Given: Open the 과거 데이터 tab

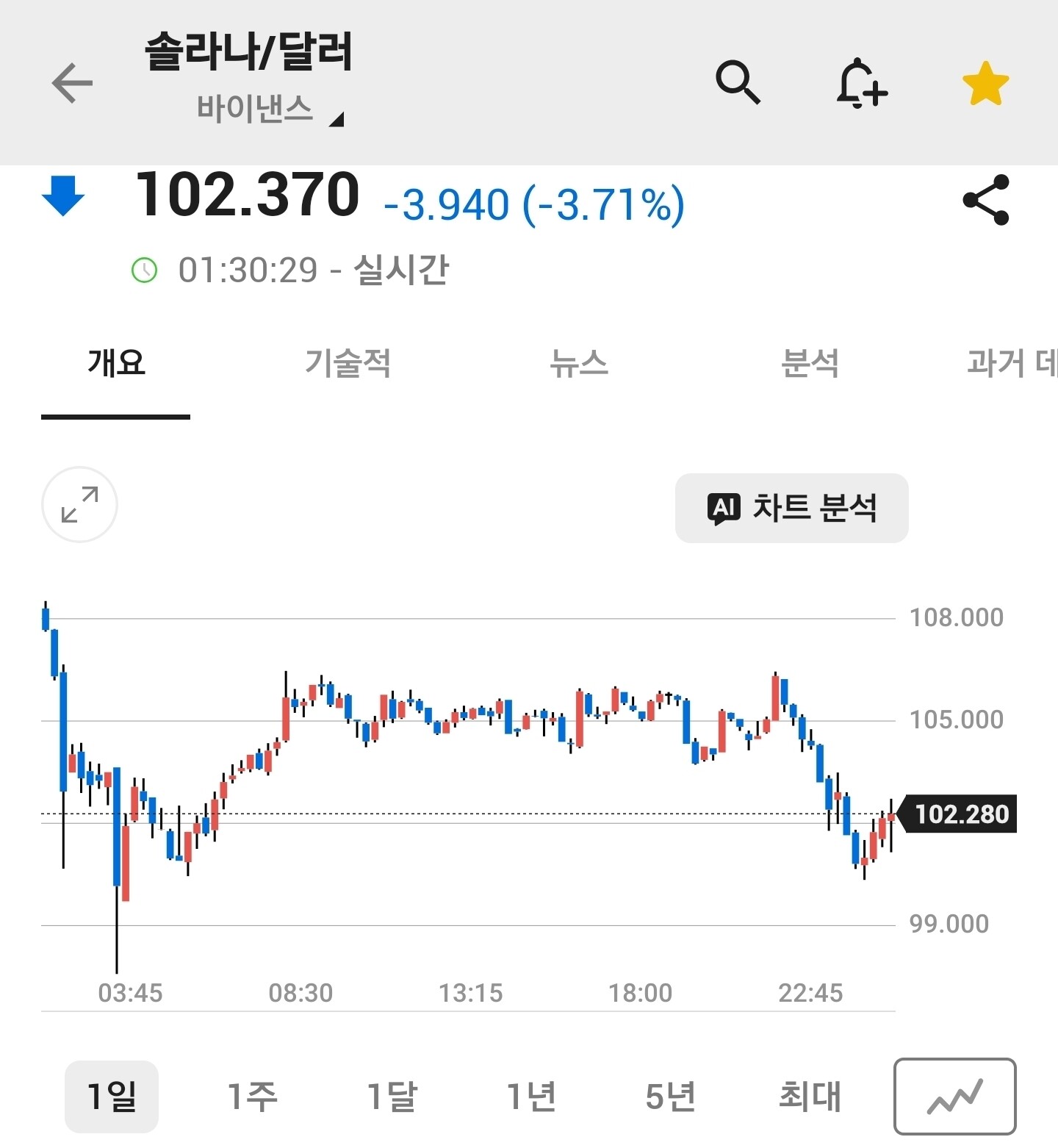Looking at the screenshot, I should [x=1012, y=362].
